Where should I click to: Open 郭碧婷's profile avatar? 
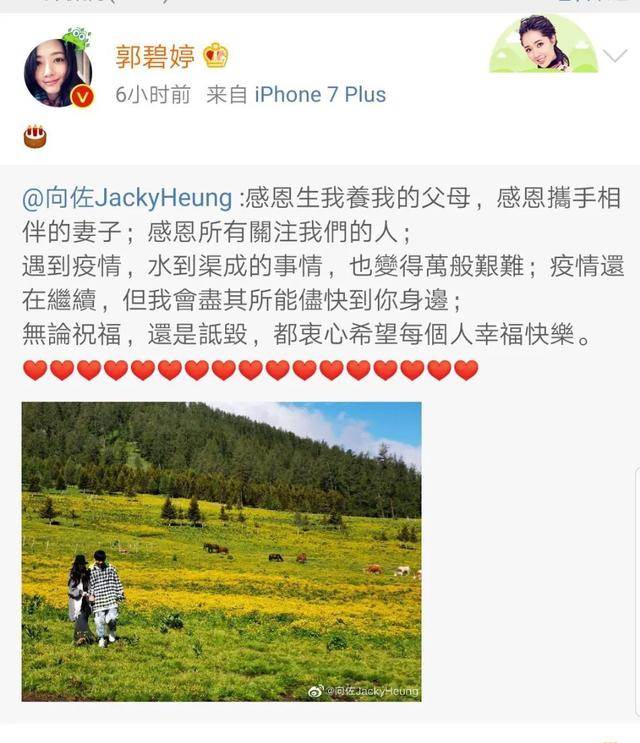58,72
